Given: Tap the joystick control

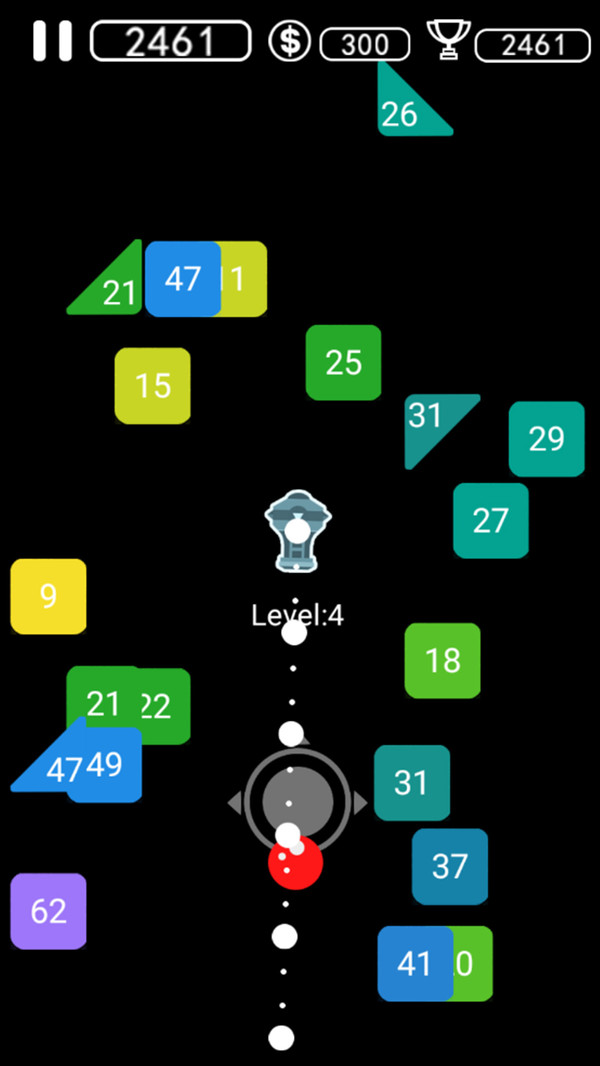Looking at the screenshot, I should click(297, 800).
